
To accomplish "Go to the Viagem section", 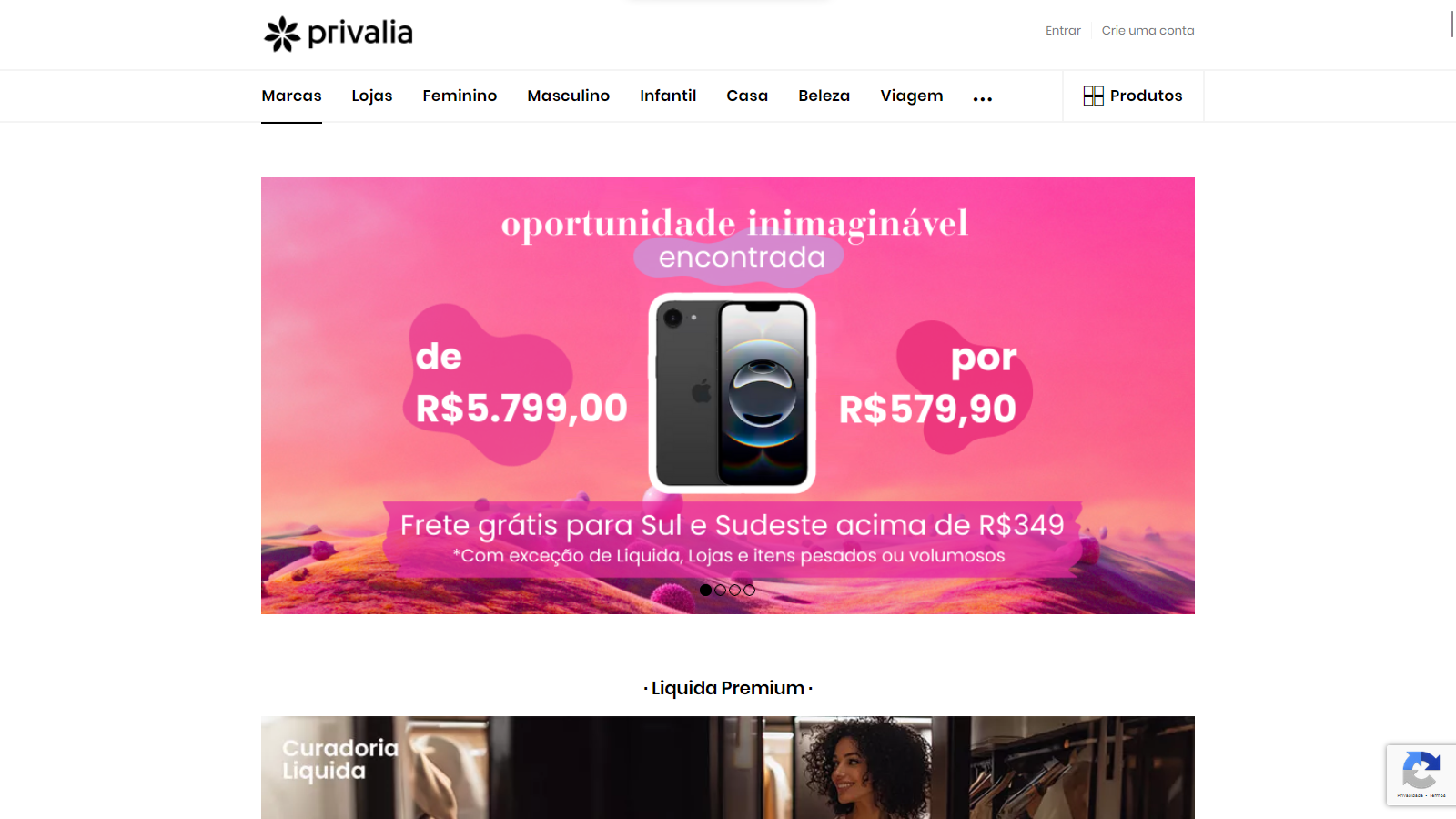I will point(911,96).
